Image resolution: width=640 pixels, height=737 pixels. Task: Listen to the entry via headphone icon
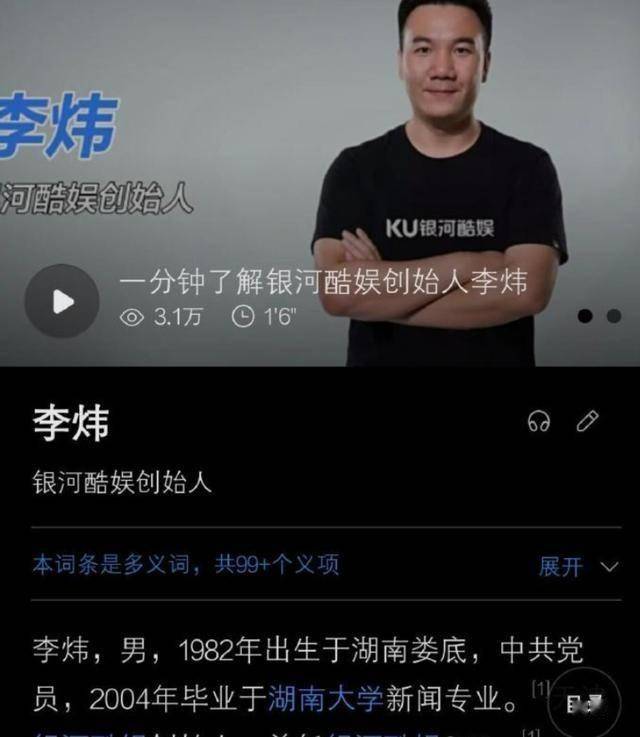(x=539, y=422)
